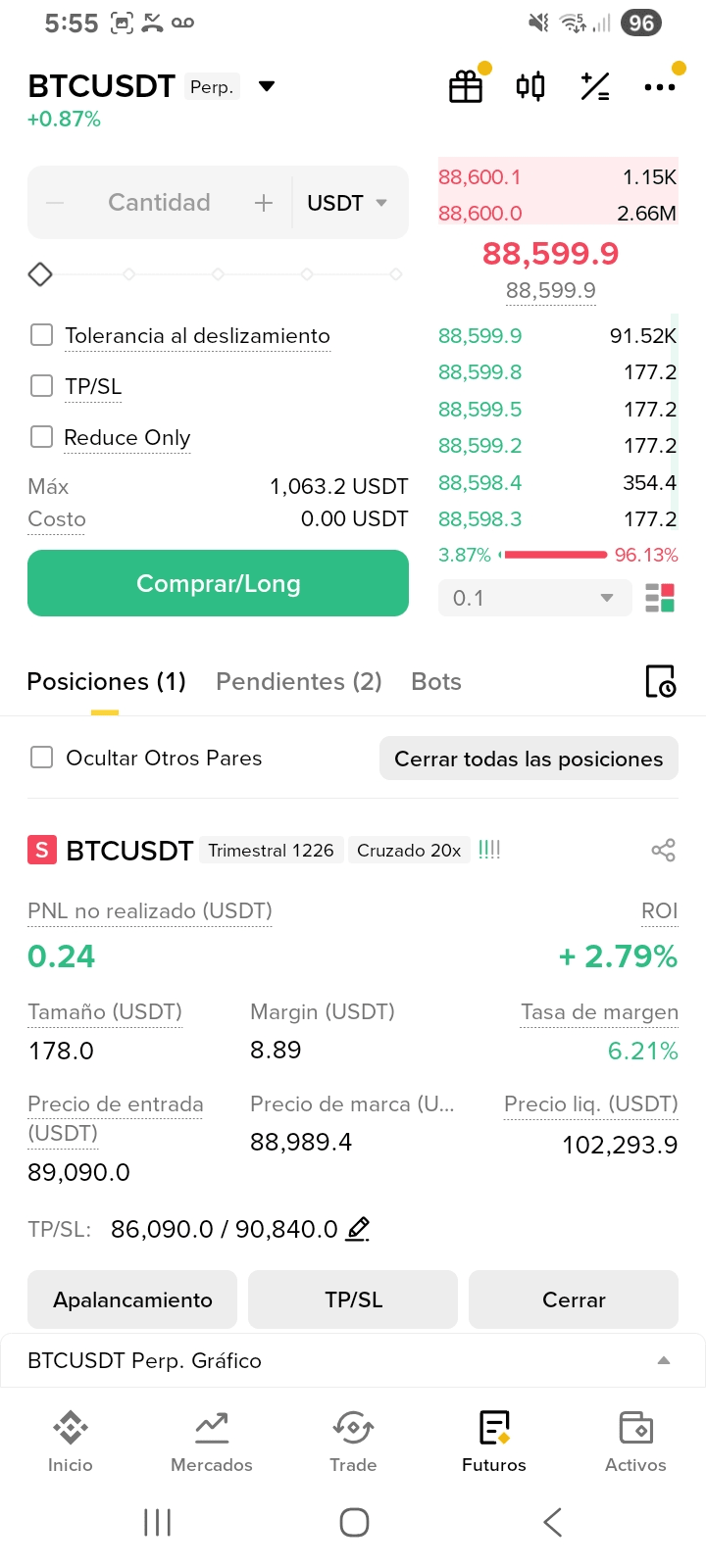The image size is (706, 1568).
Task: Switch to the Pendientes (2) tab
Action: coord(298,681)
